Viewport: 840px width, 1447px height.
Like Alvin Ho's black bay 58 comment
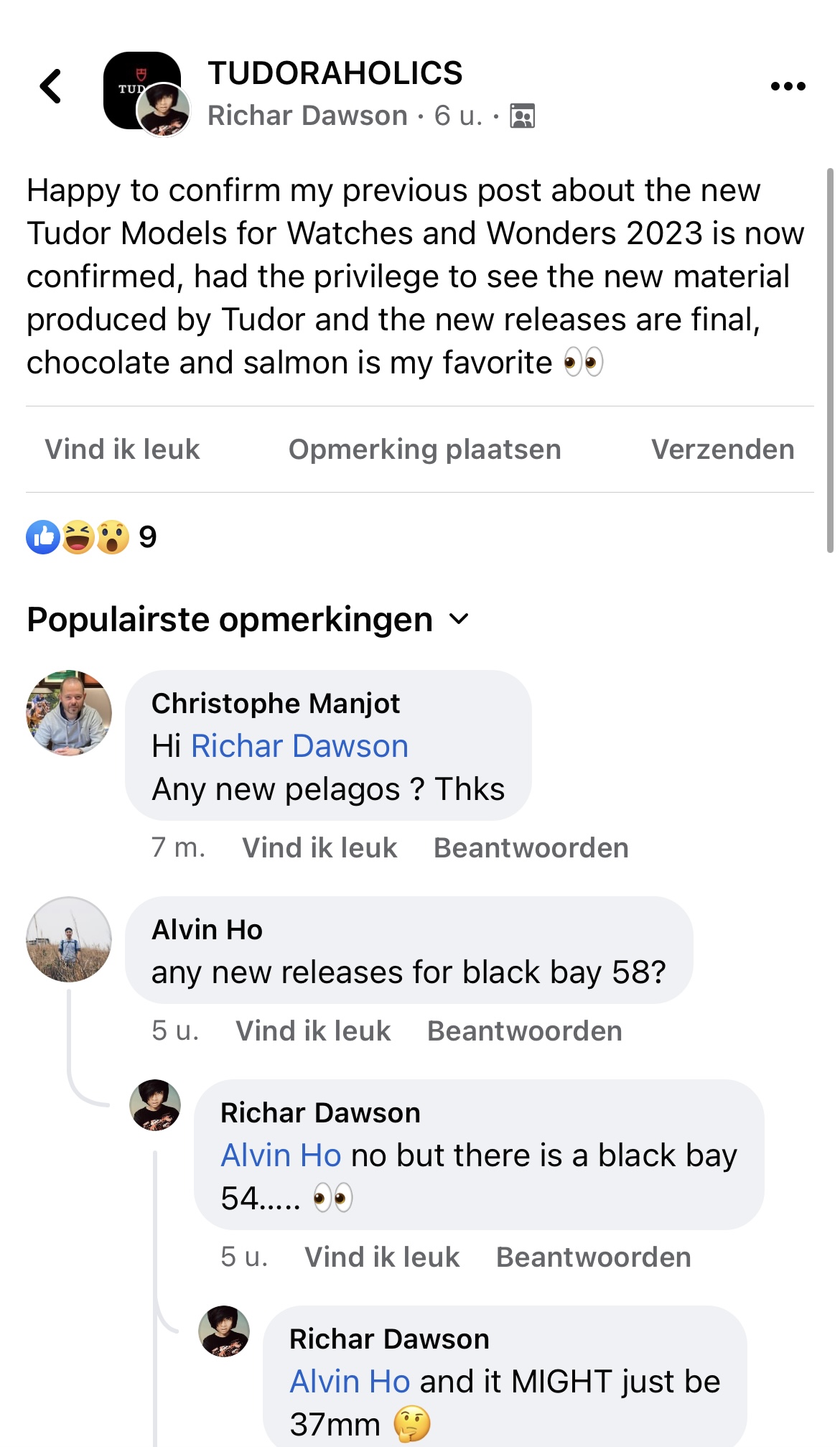coord(313,1031)
